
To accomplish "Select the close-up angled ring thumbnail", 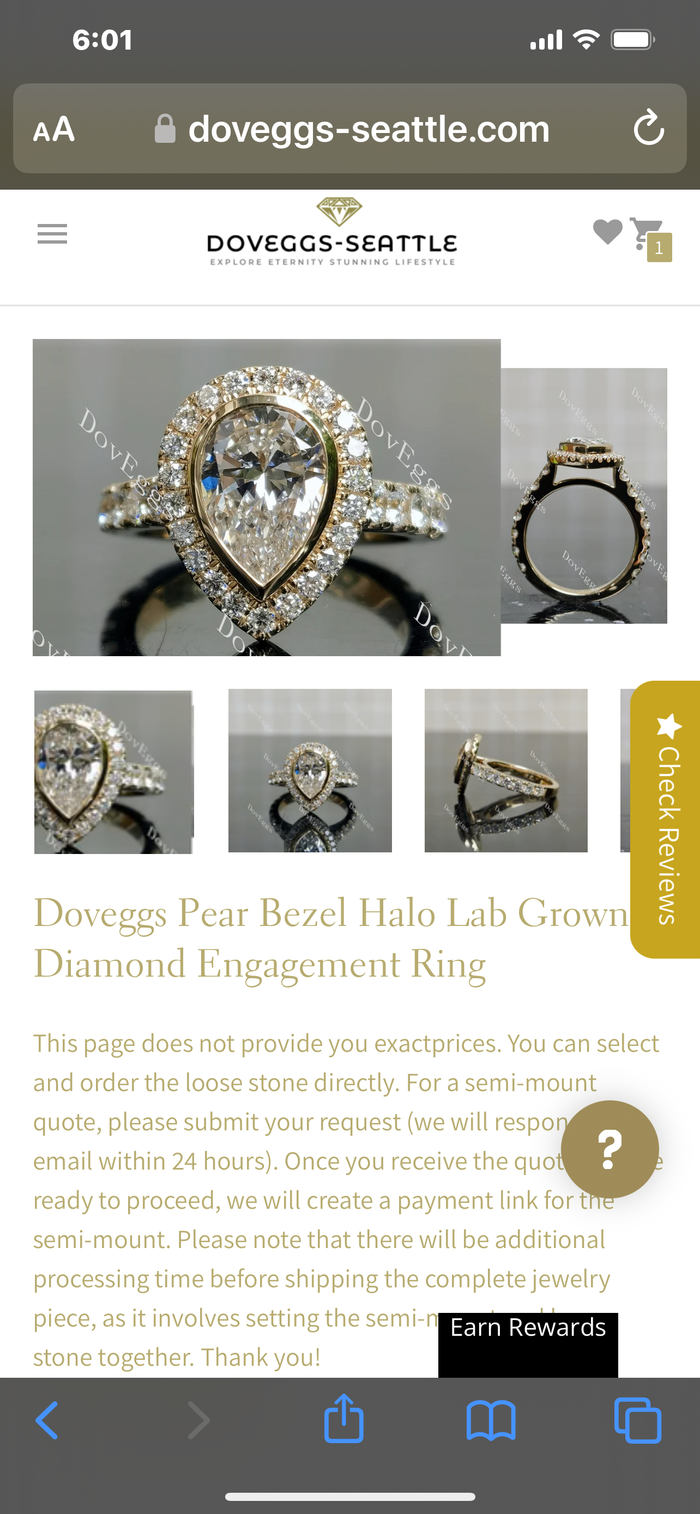I will click(x=113, y=771).
